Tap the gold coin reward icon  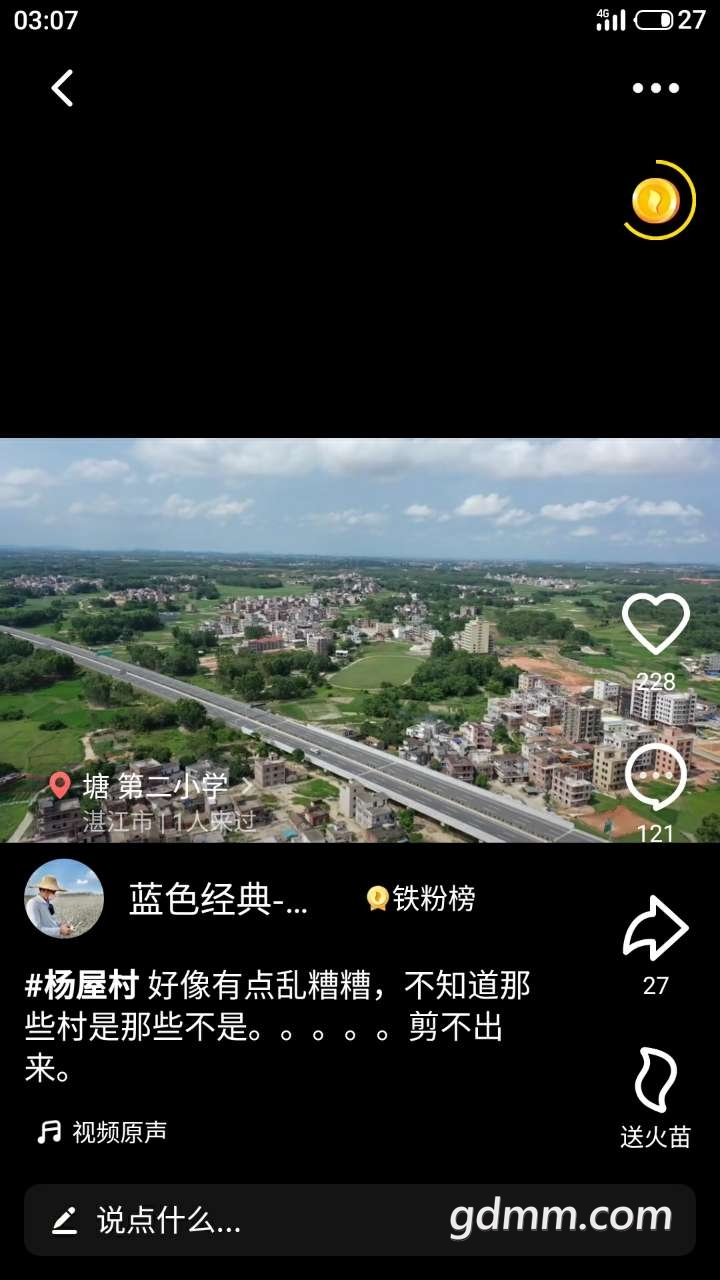click(x=656, y=201)
